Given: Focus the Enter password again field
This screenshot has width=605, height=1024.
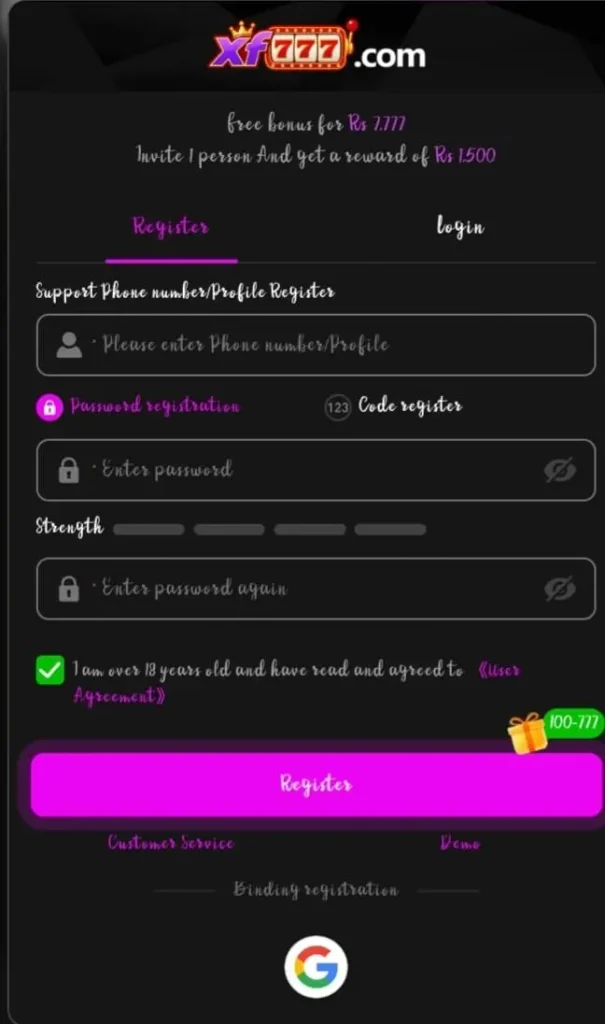Looking at the screenshot, I should point(316,588).
